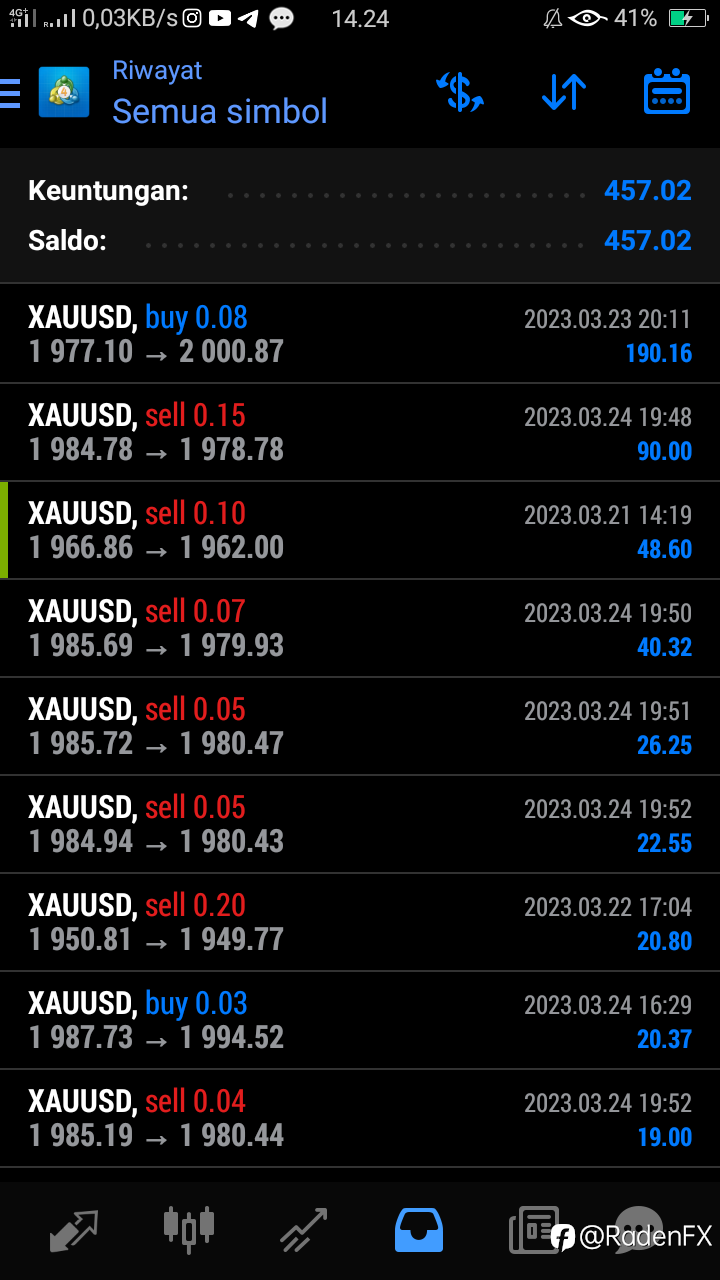The width and height of the screenshot is (720, 1280).
Task: Switch to the Trade tab
Action: (x=304, y=1230)
